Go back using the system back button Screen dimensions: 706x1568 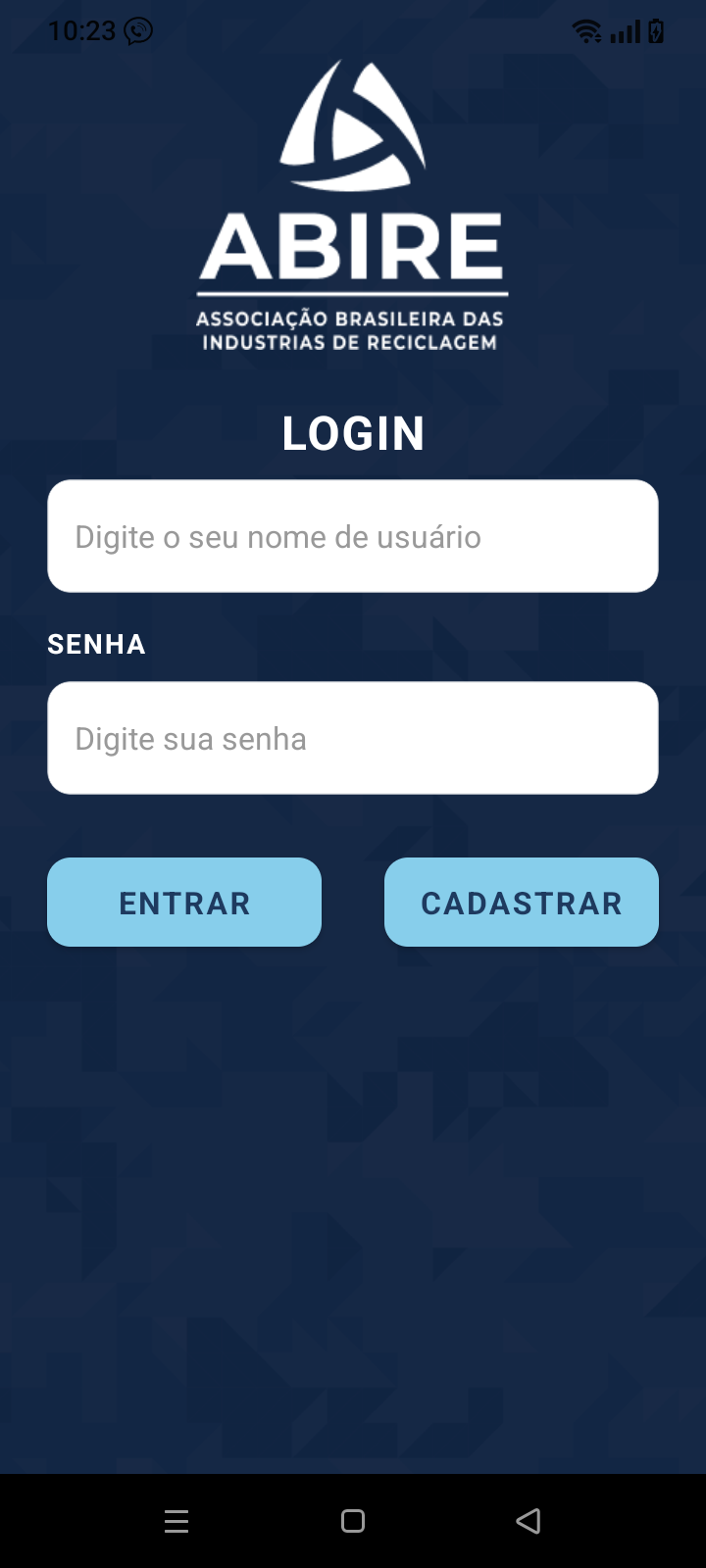(529, 1521)
